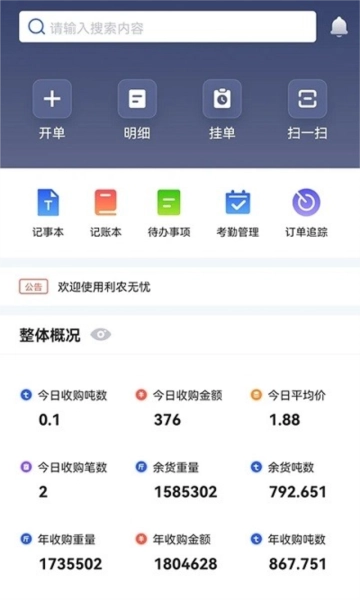Toggle visibility eye next to 整体概况
The image size is (360, 600).
[x=101, y=335]
